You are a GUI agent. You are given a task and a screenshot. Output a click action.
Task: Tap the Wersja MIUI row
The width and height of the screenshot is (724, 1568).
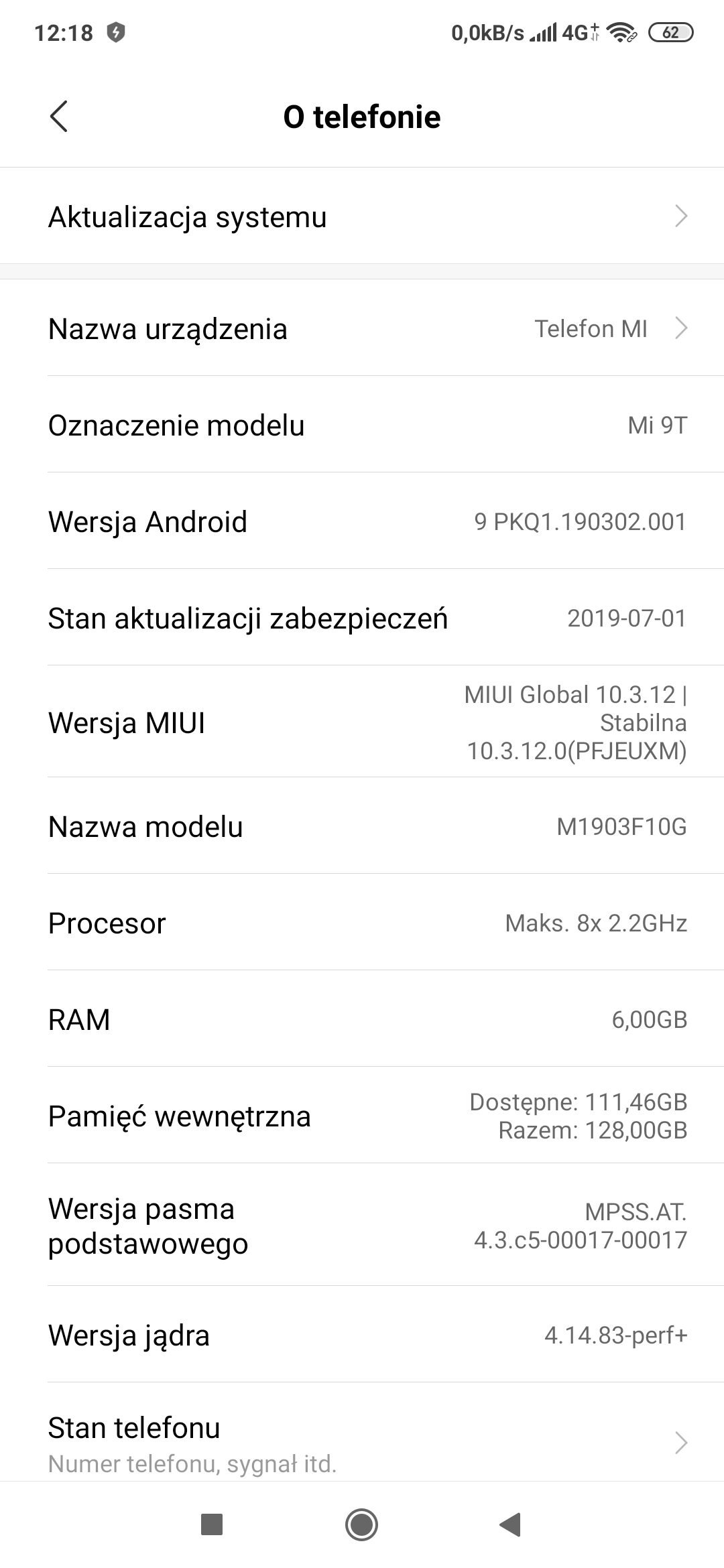click(362, 722)
